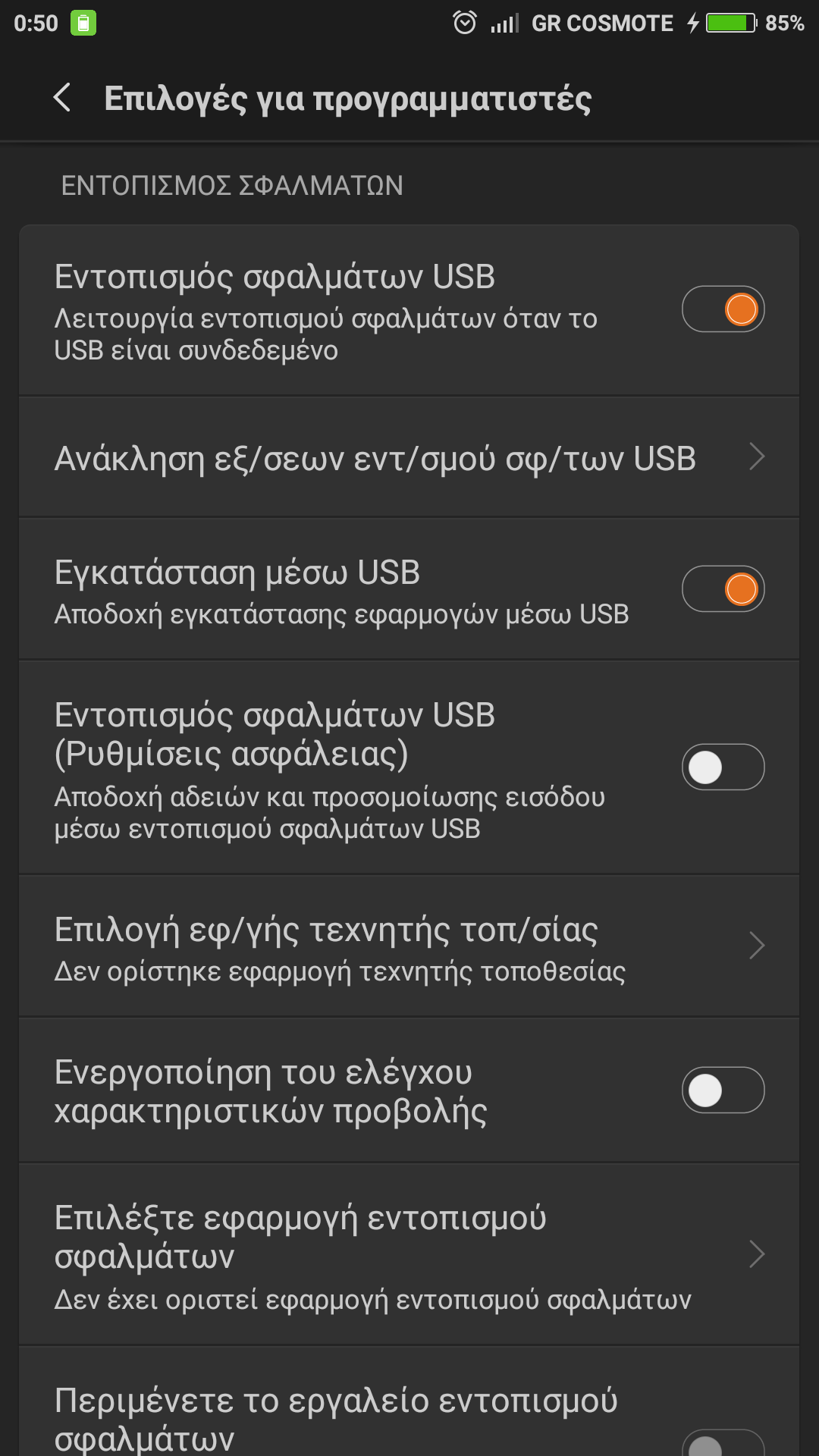Open Επιλέξτε εφαρμογή εντοπισμού σφαλμάτων
This screenshot has width=819, height=1456.
pos(409,1254)
